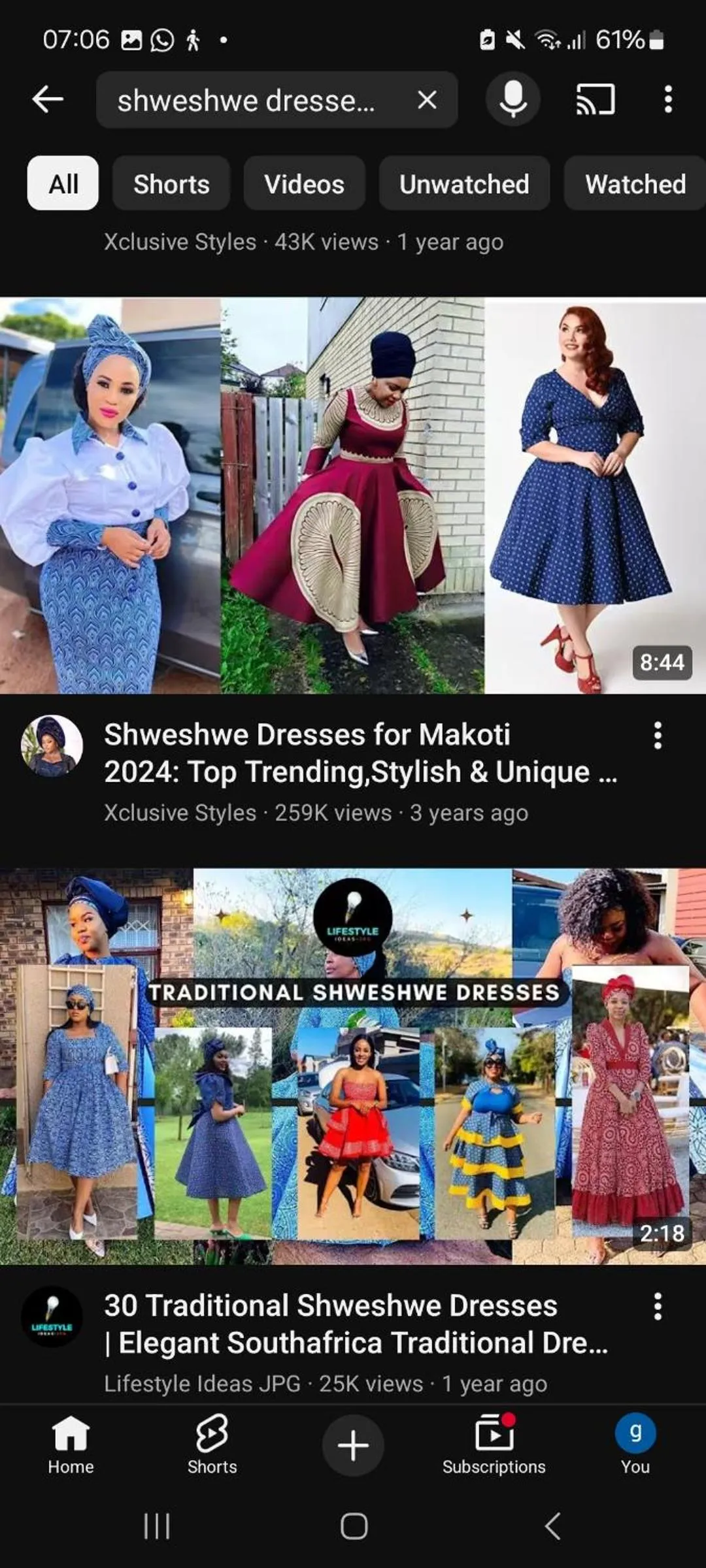Start a voice search with the microphone

pyautogui.click(x=513, y=99)
